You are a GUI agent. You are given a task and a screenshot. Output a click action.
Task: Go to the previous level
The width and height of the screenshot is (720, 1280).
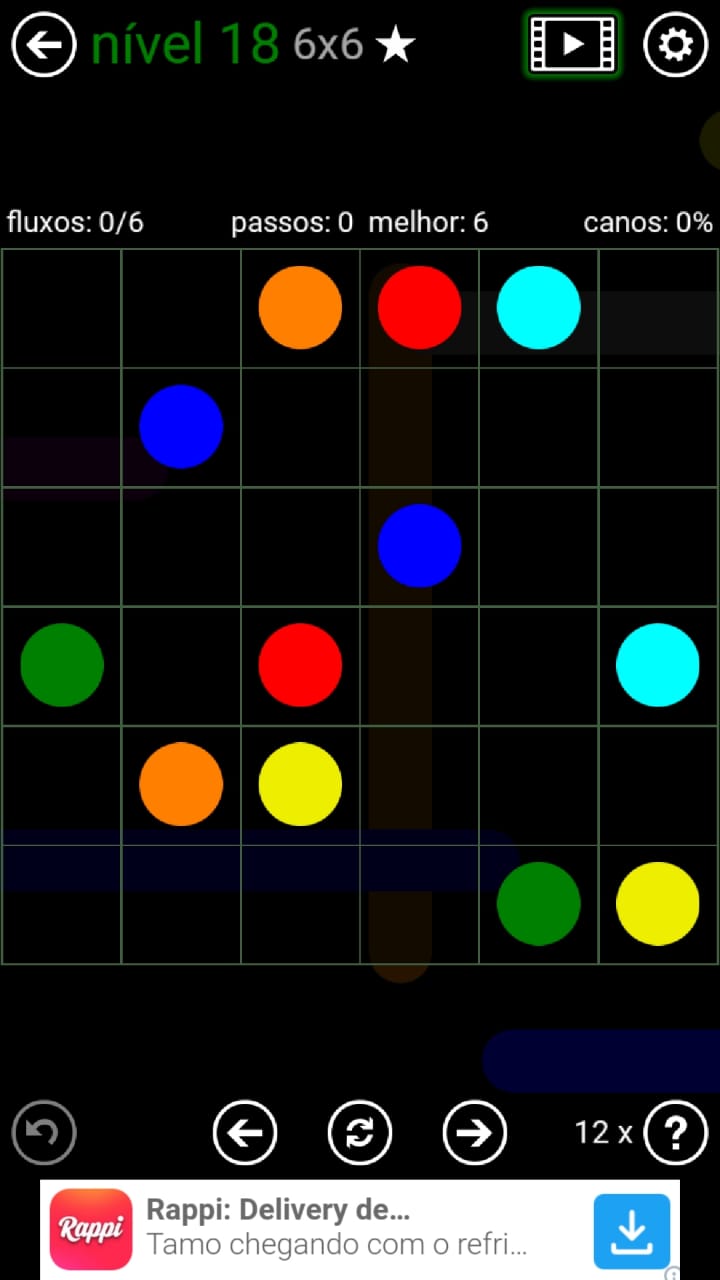coord(245,1133)
